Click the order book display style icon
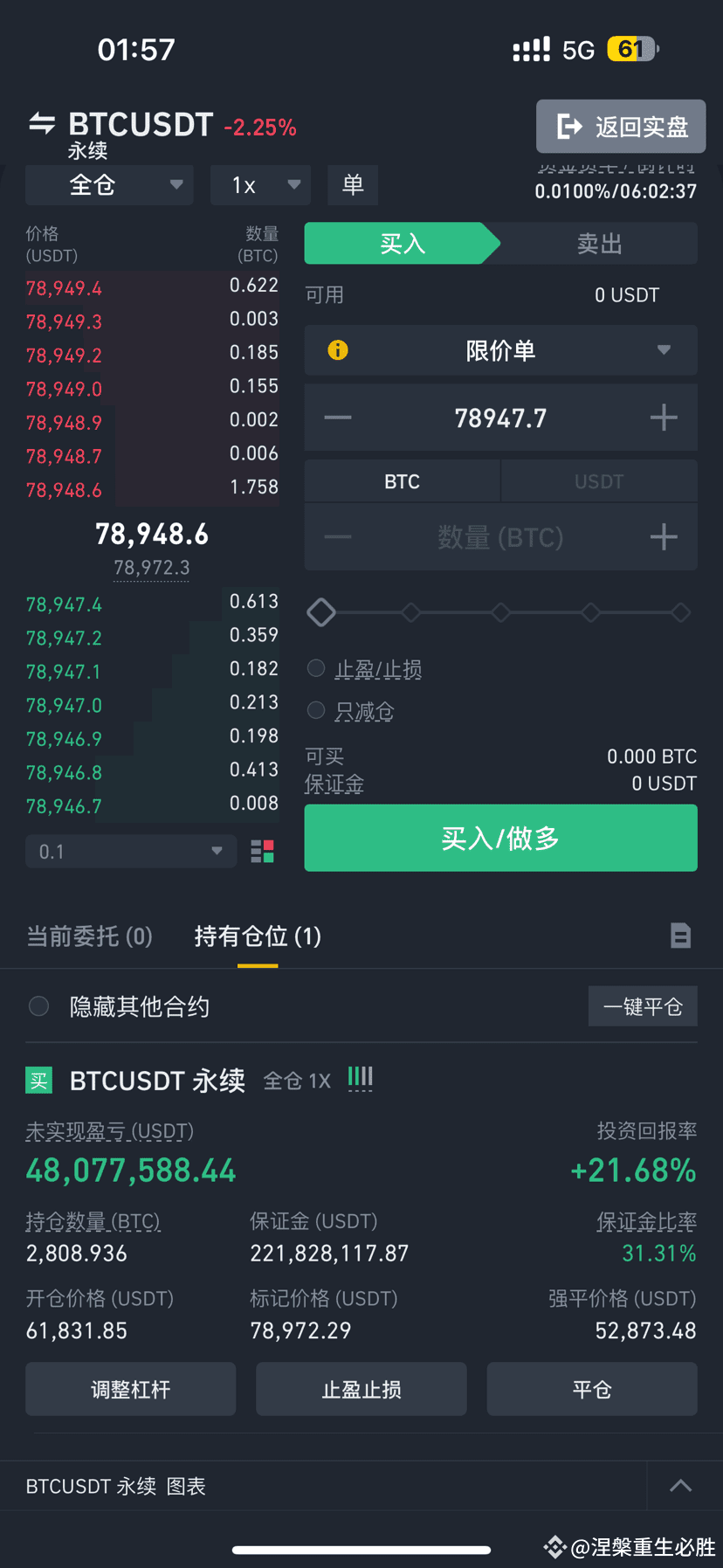723x1568 pixels. tap(261, 851)
